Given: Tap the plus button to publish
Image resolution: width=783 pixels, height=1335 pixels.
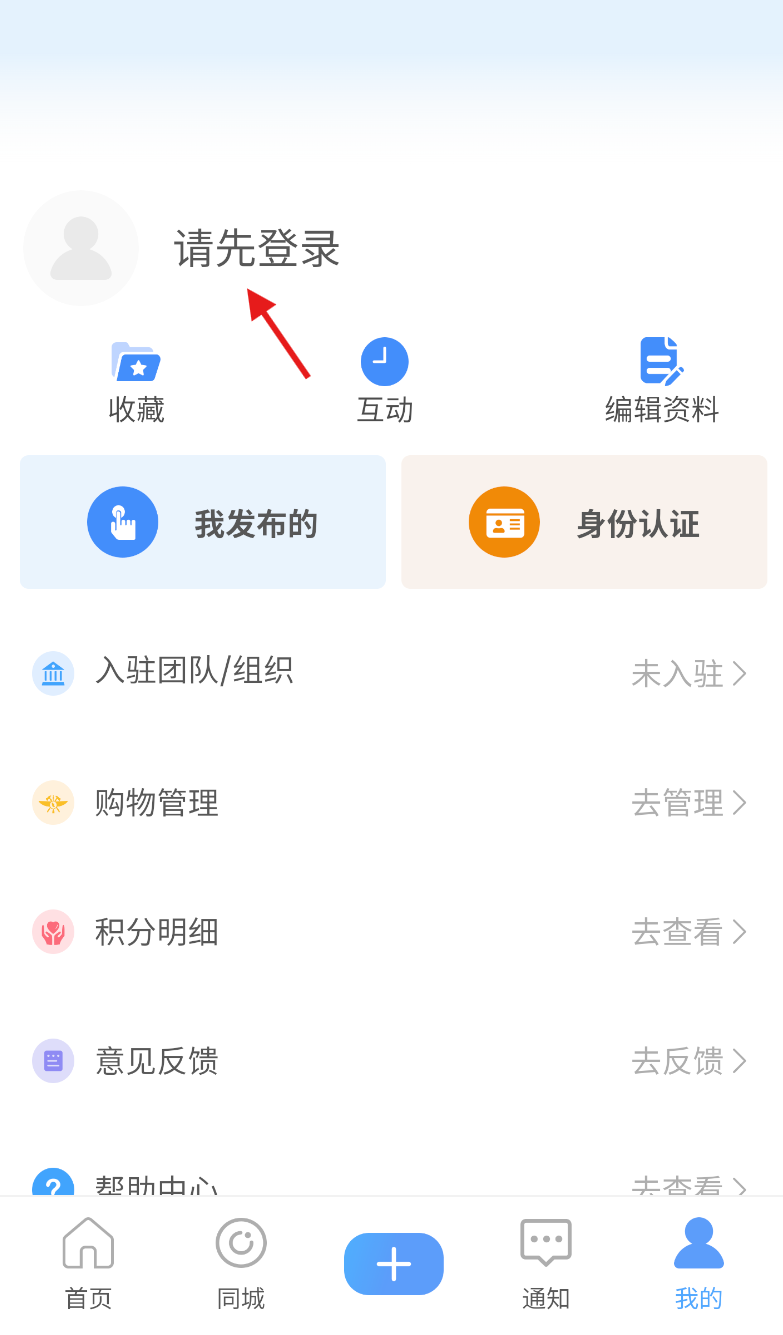Looking at the screenshot, I should (394, 1264).
